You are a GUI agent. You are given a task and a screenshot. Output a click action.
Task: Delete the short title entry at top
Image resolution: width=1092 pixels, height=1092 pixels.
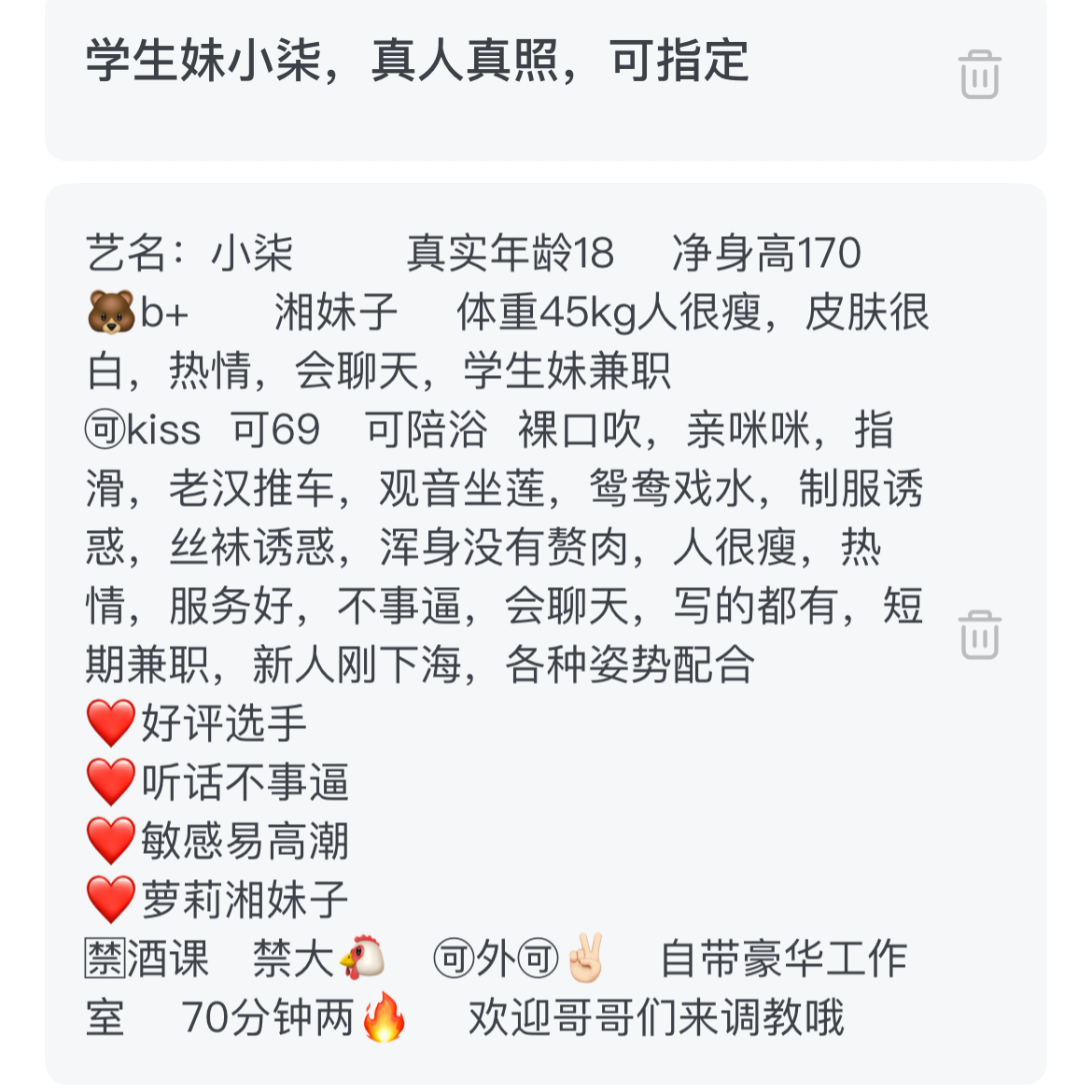(x=979, y=75)
